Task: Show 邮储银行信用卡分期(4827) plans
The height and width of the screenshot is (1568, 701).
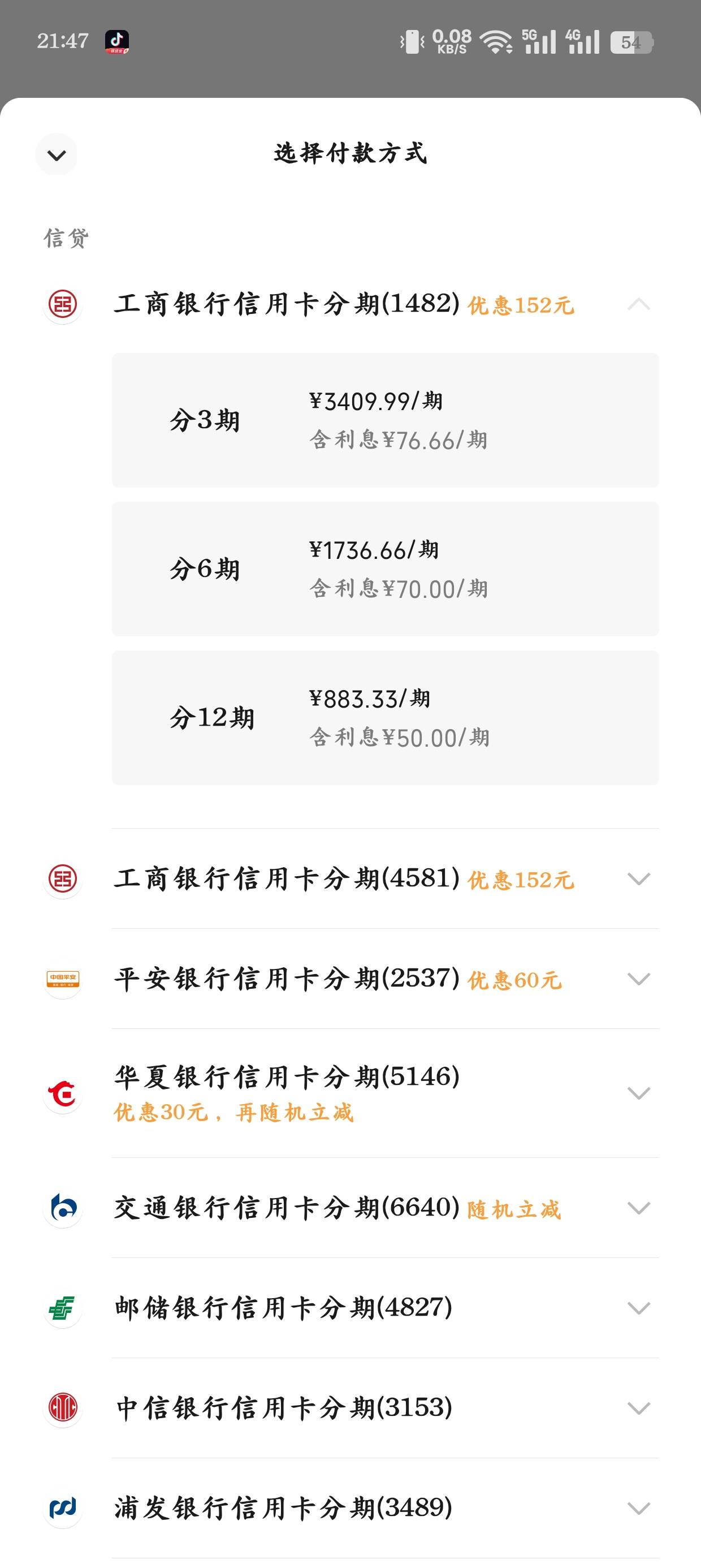Action: point(638,1308)
